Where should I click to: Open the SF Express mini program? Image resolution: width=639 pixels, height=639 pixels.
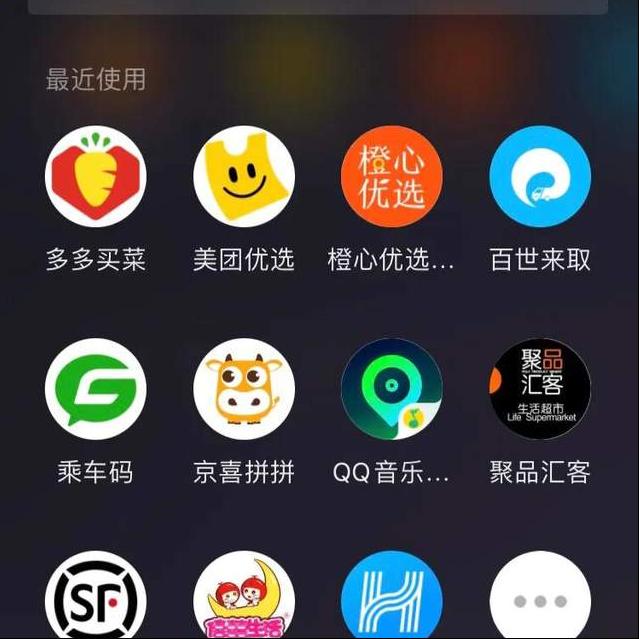point(96,600)
